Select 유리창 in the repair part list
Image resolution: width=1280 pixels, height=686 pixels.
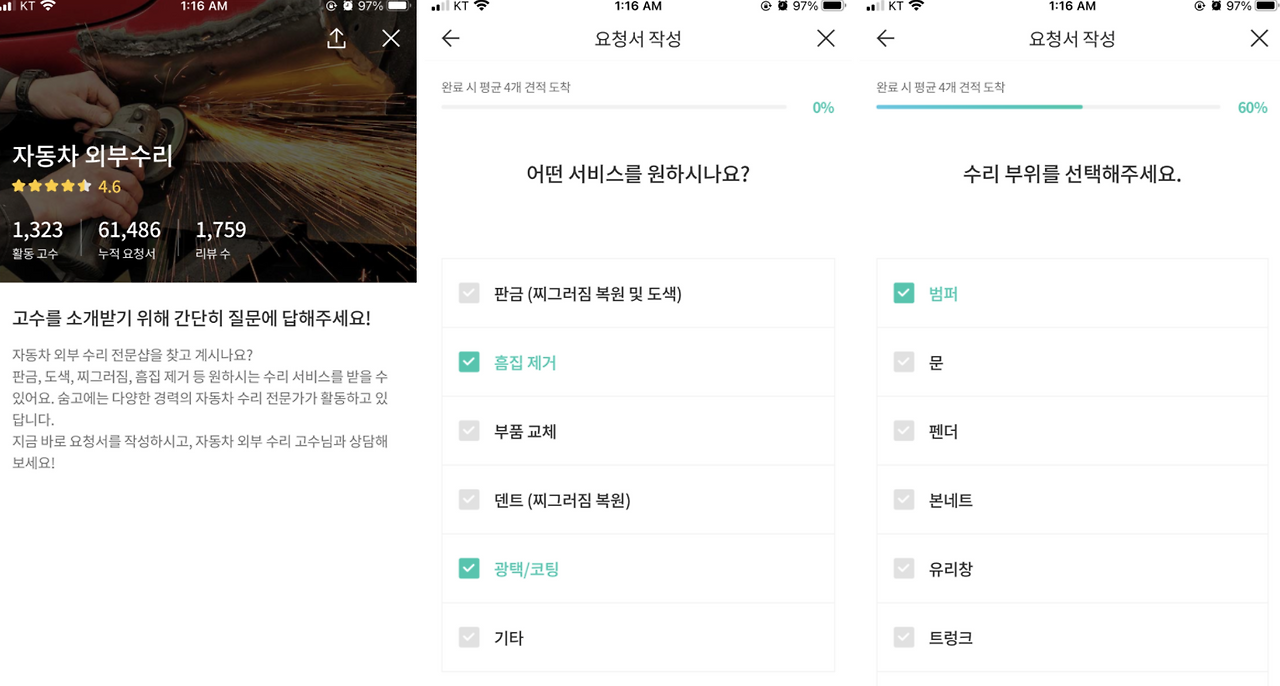[x=904, y=569]
